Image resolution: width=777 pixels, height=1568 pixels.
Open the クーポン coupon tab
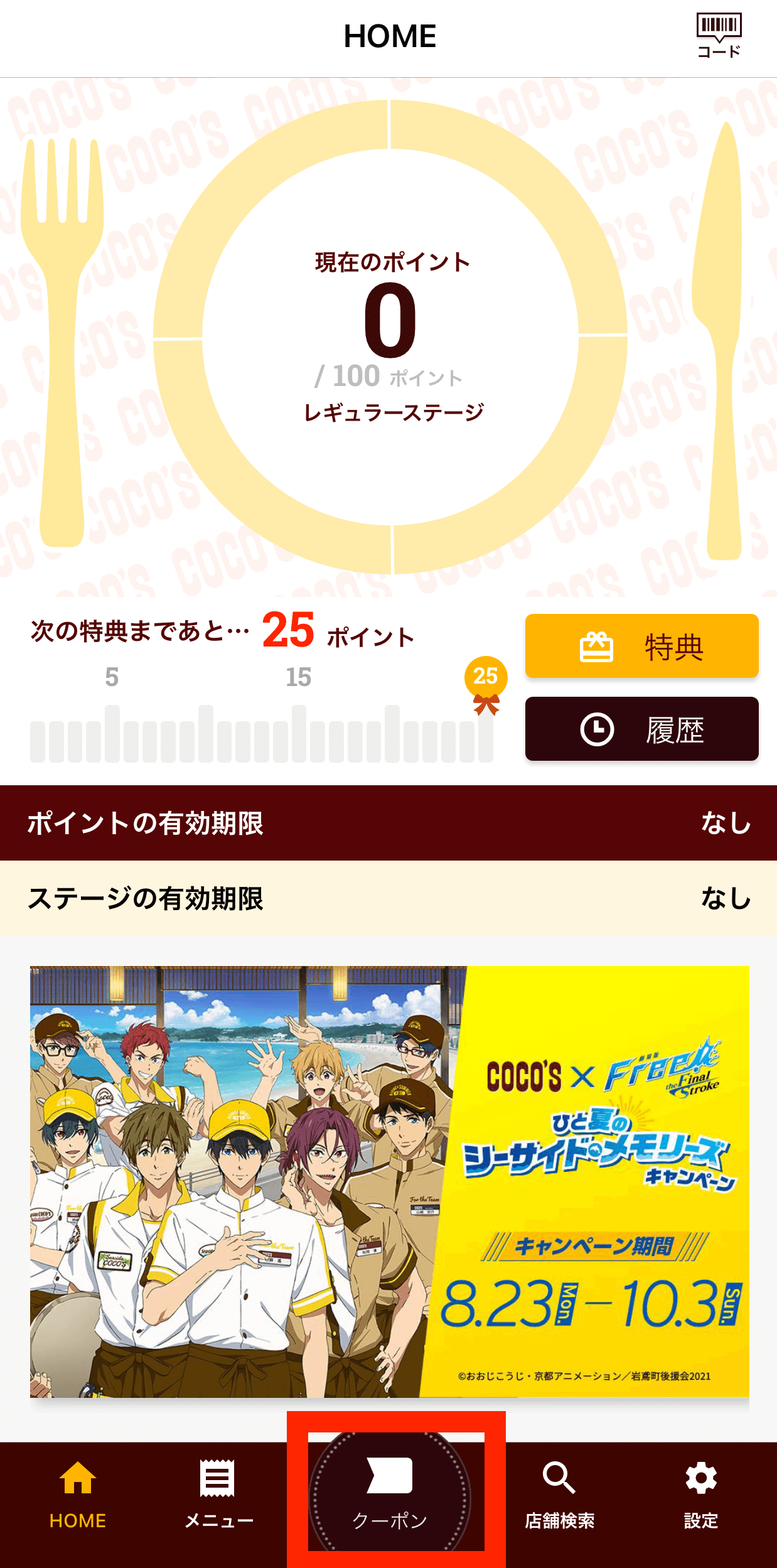tap(390, 1495)
